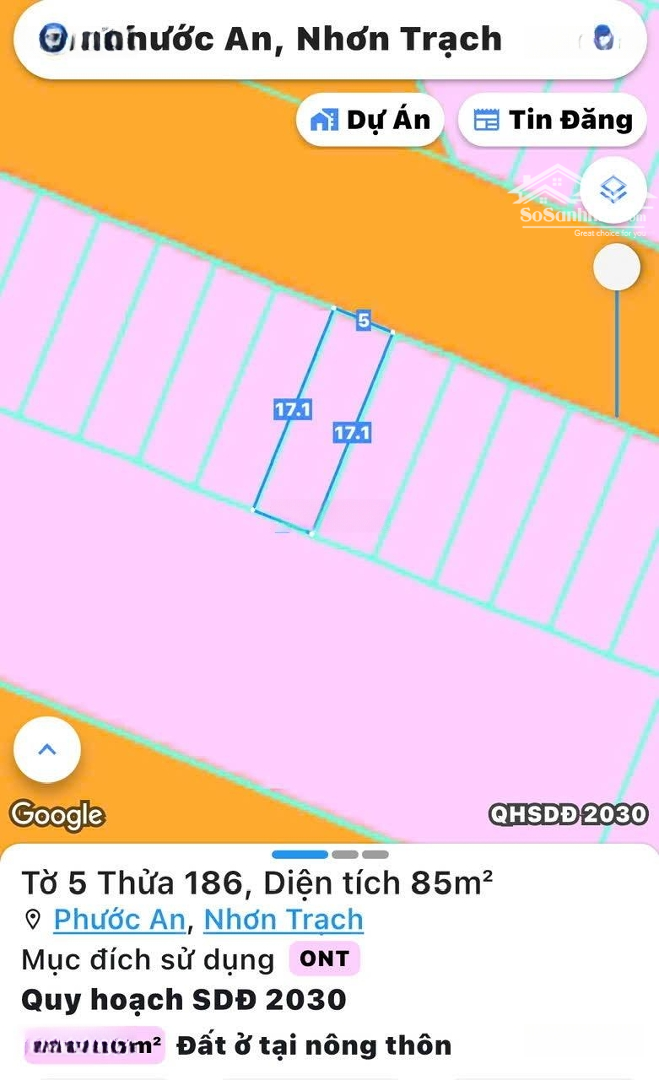This screenshot has width=659, height=1080.
Task: Open the Tin Đăng listings chip
Action: (x=552, y=121)
